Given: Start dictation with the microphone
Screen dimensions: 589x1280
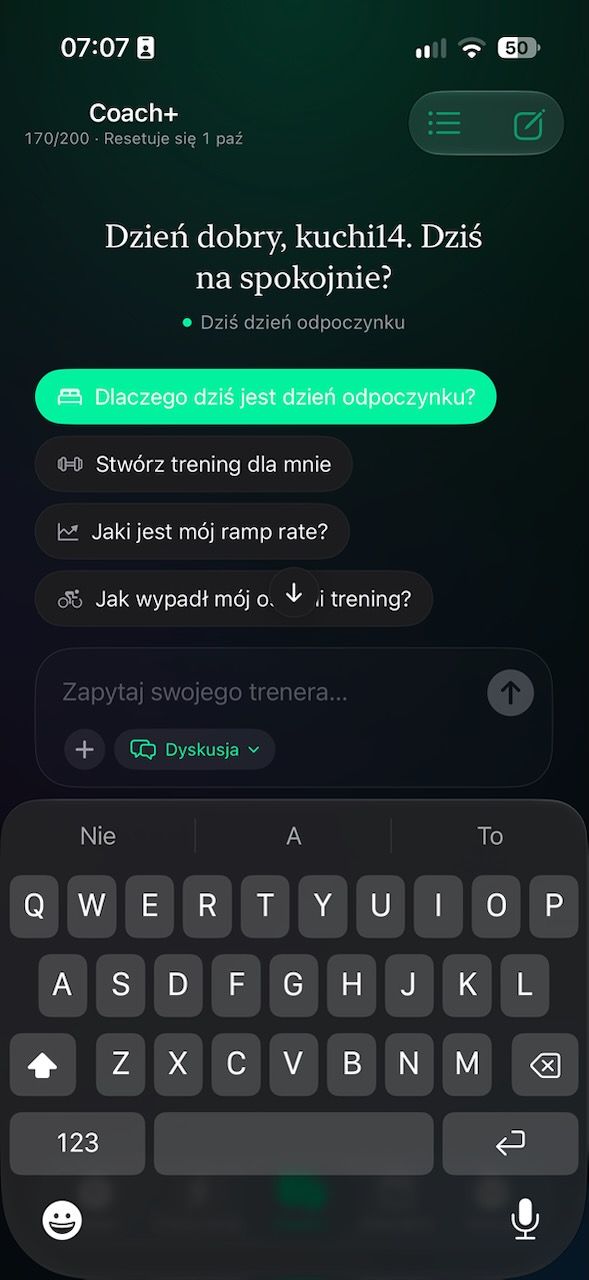Looking at the screenshot, I should pyautogui.click(x=525, y=1219).
